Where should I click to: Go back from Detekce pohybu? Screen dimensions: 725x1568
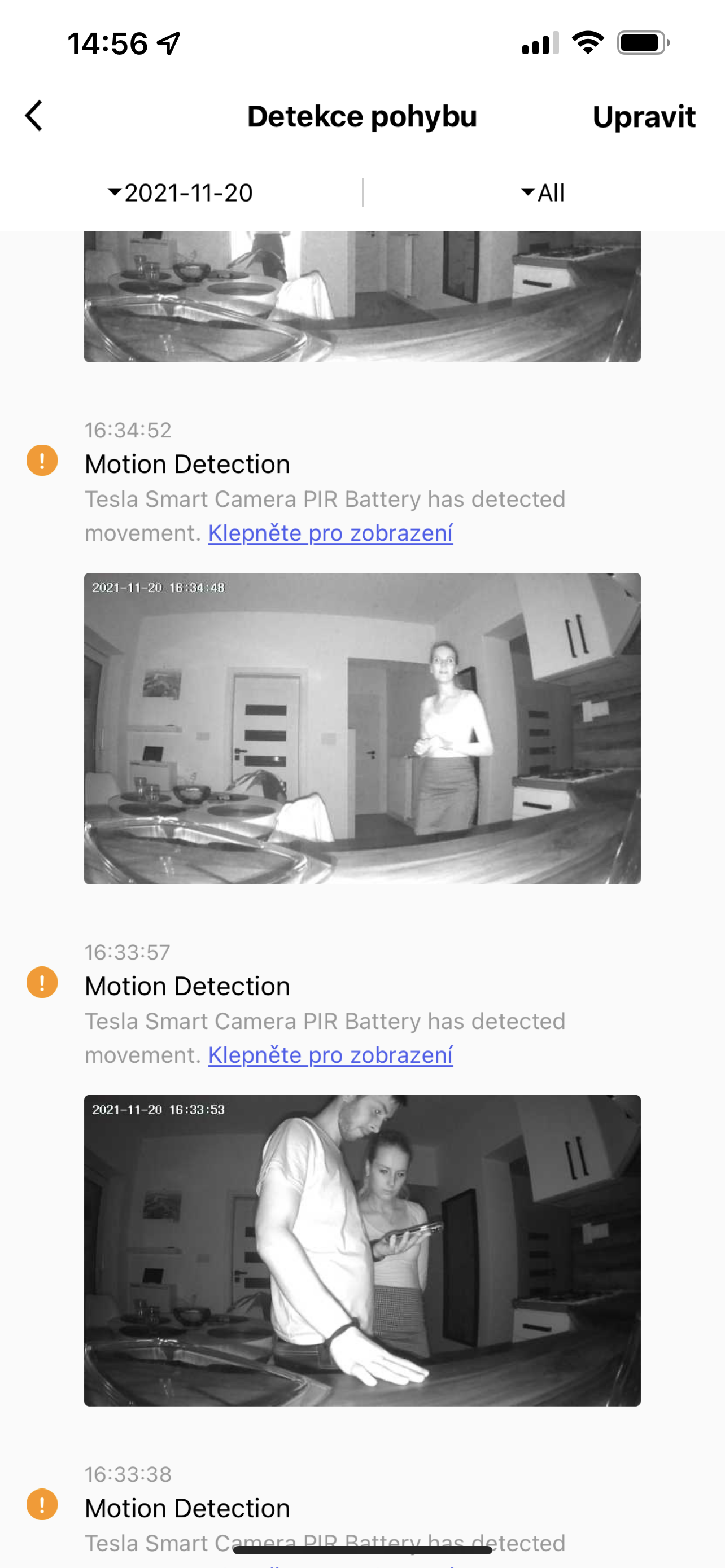coord(34,116)
